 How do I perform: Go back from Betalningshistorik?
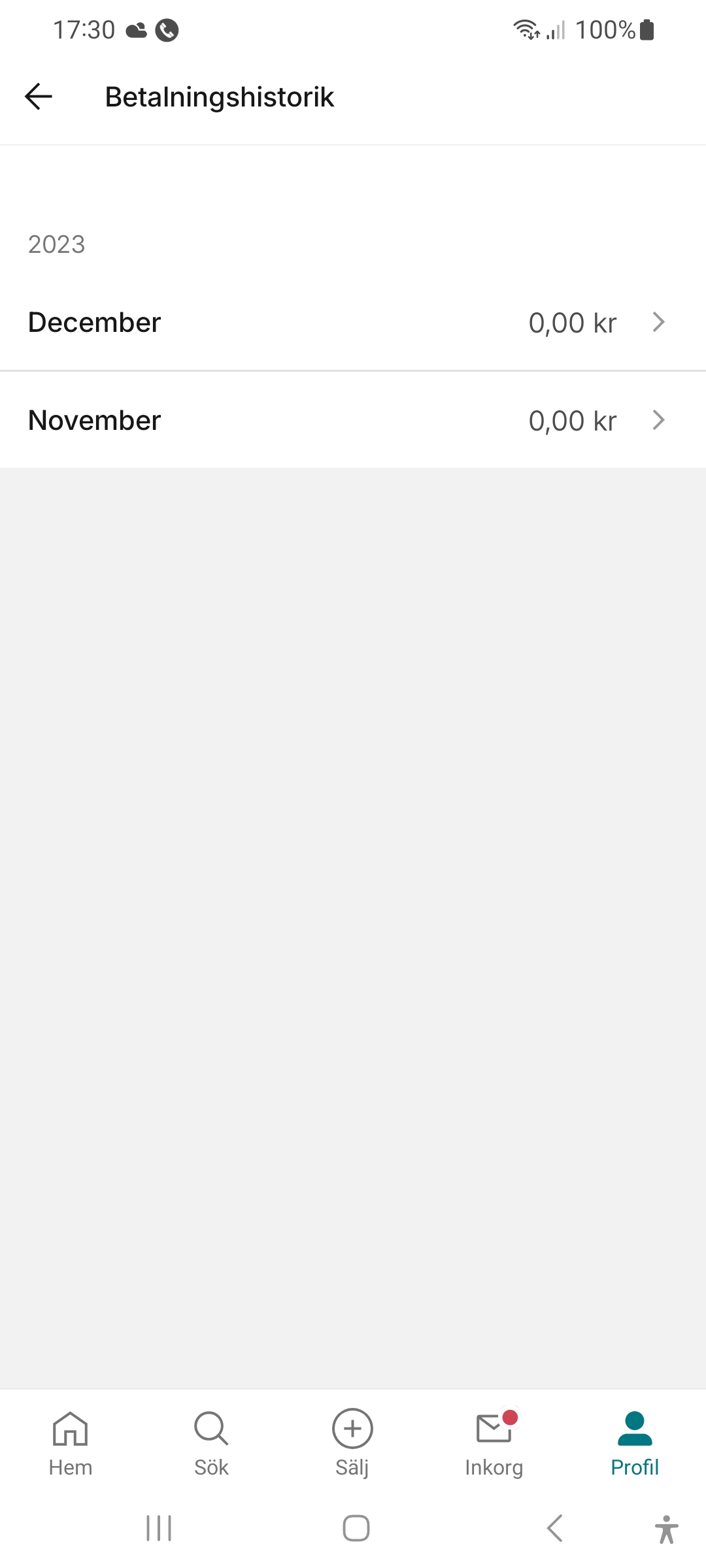(x=38, y=97)
